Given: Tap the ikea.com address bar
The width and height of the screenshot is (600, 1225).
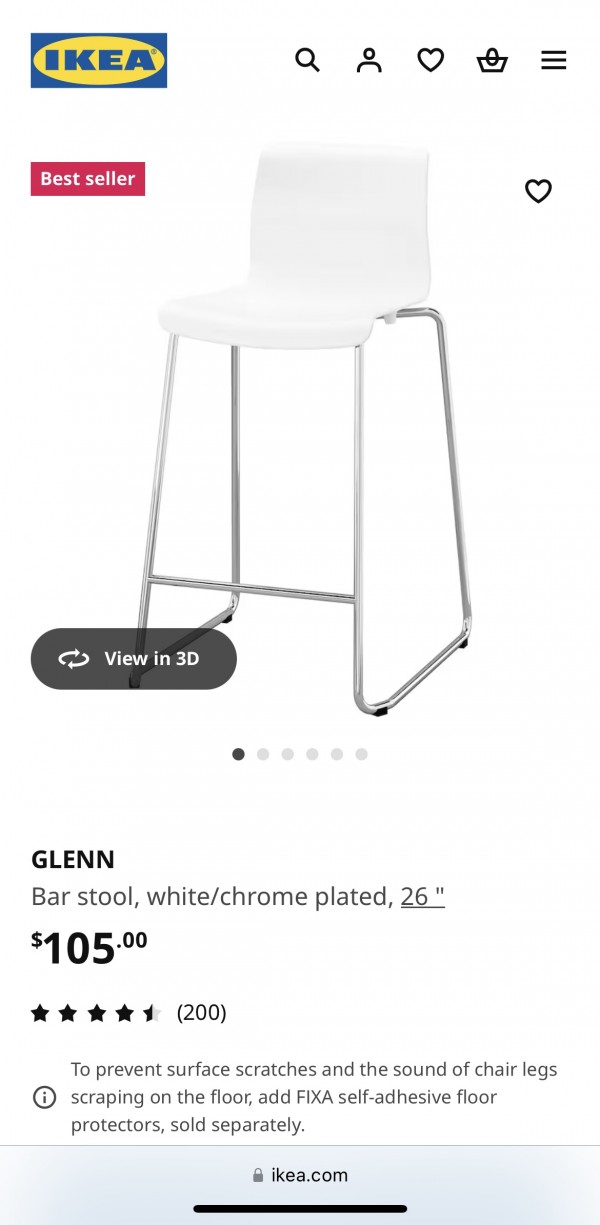Looking at the screenshot, I should tap(300, 1175).
